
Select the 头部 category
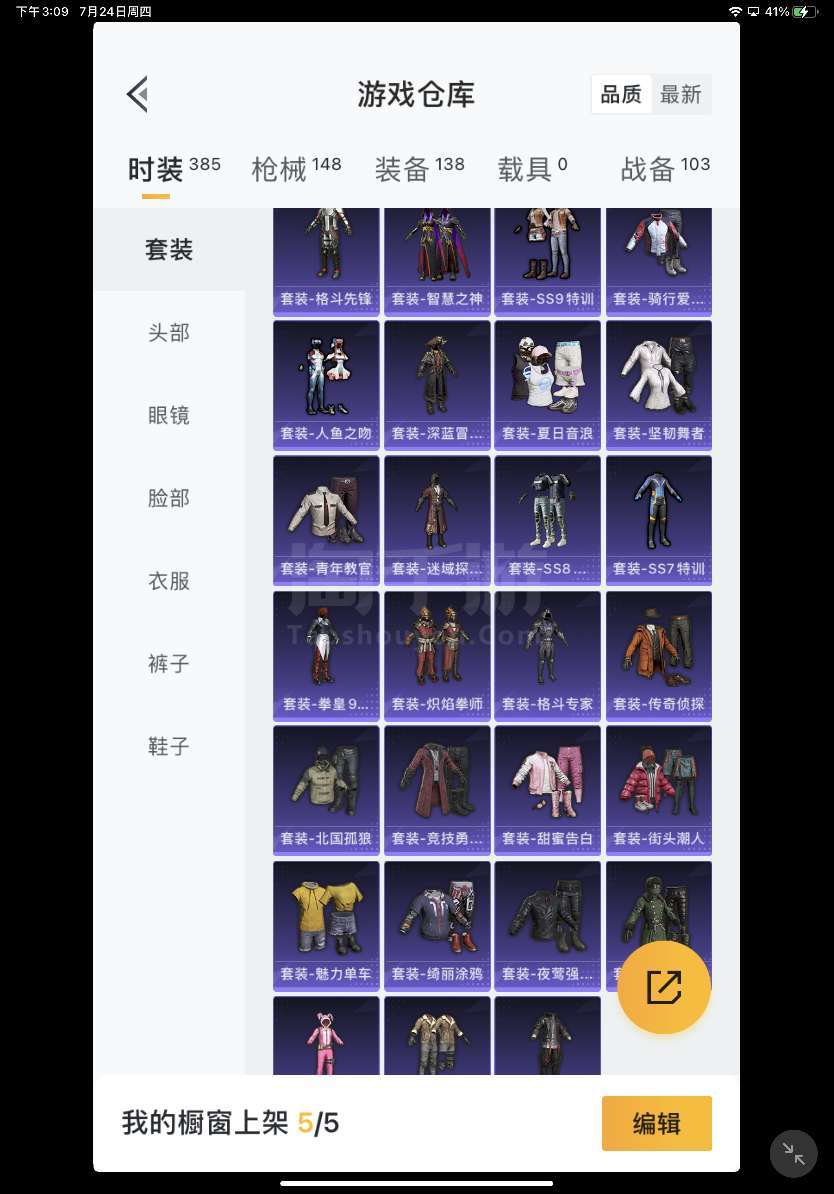pyautogui.click(x=168, y=332)
